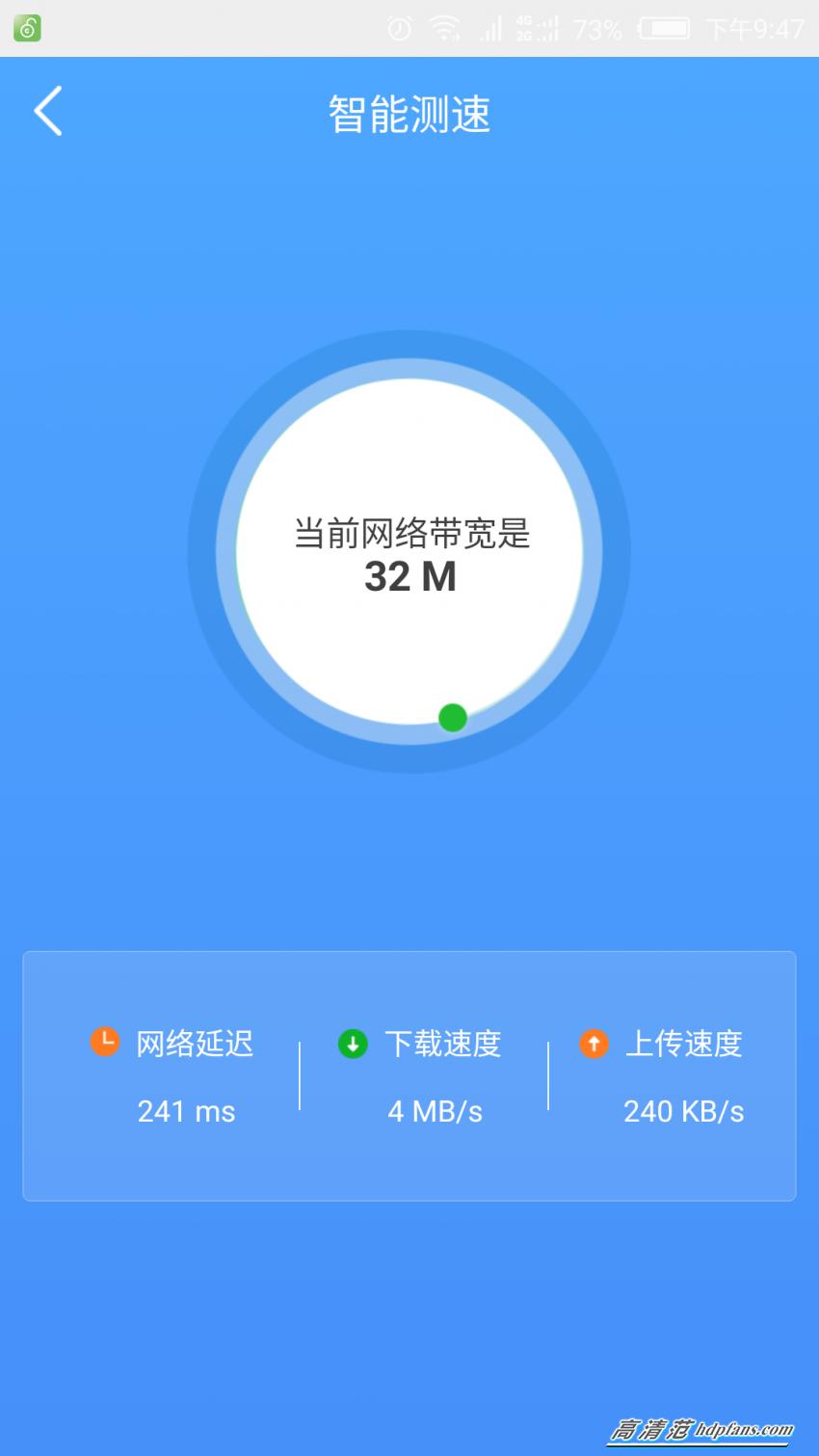
Task: Tap the green unlock icon at top left
Action: pos(27,27)
